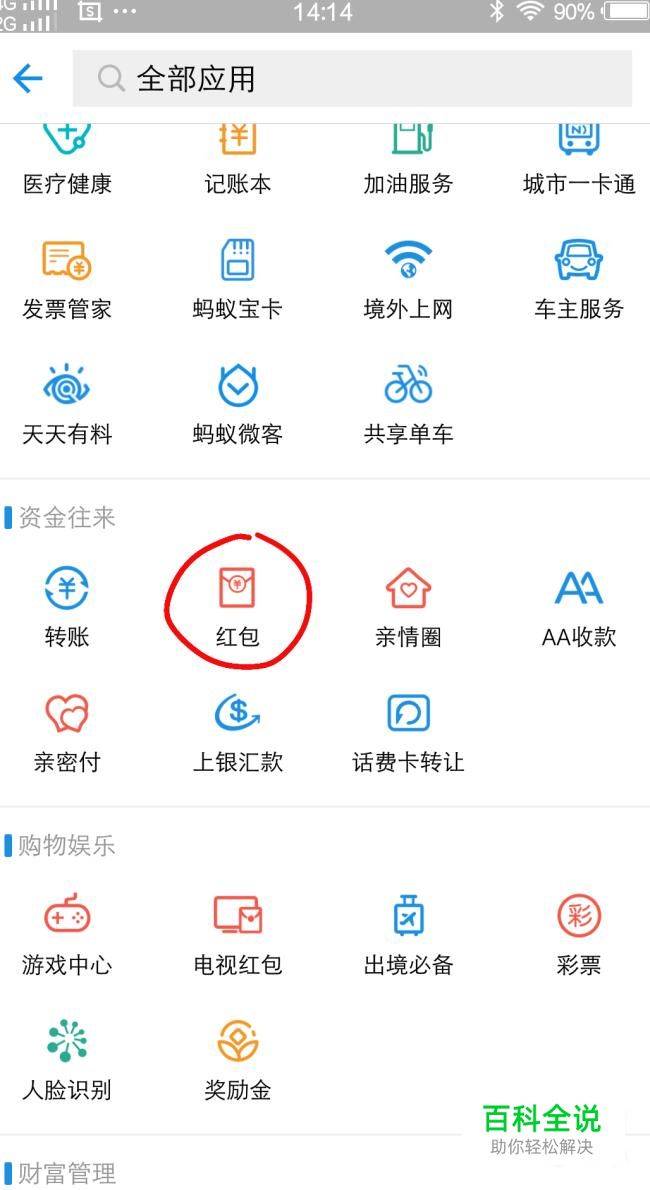The image size is (650, 1190).
Task: Tap the 全部应用 search box
Action: (352, 78)
